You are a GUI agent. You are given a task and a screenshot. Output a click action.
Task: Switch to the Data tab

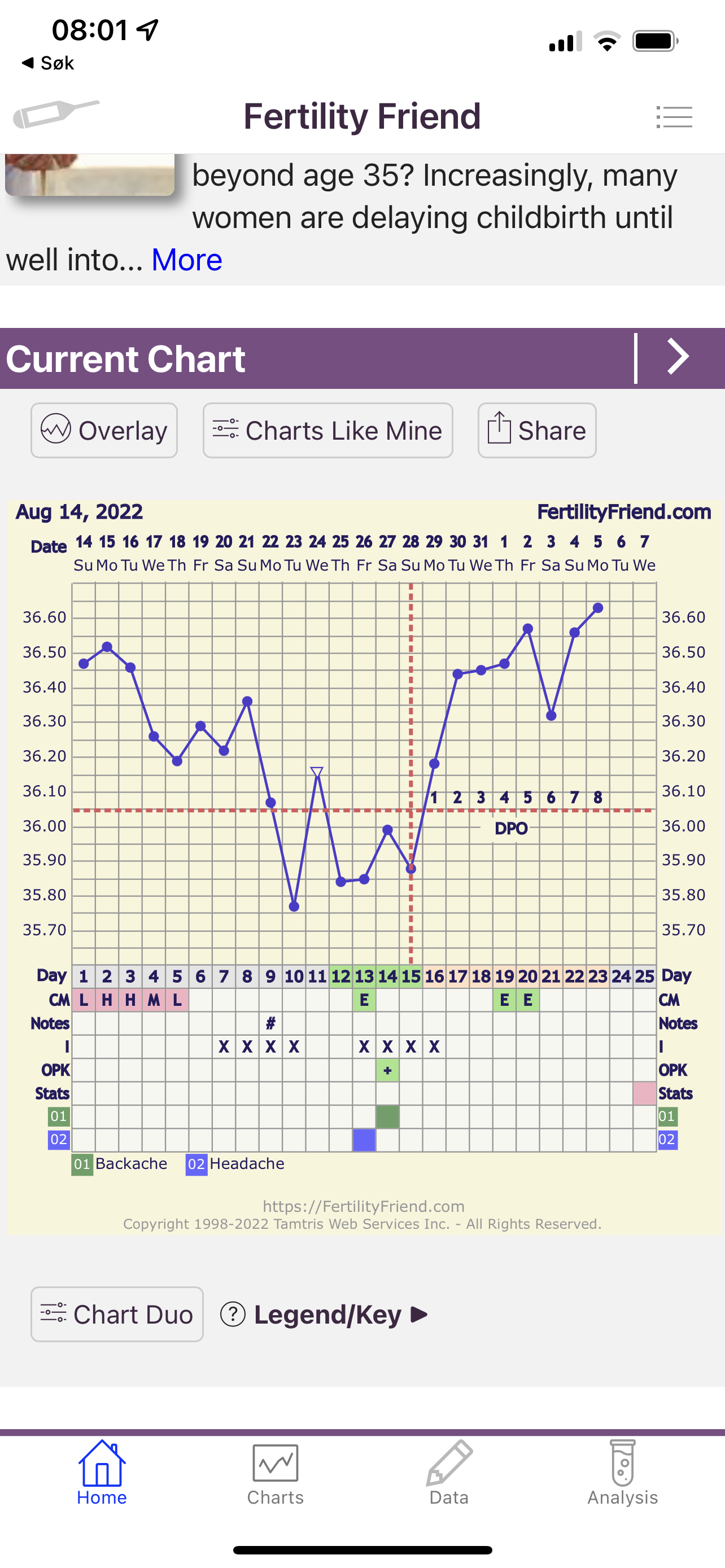point(449,1473)
